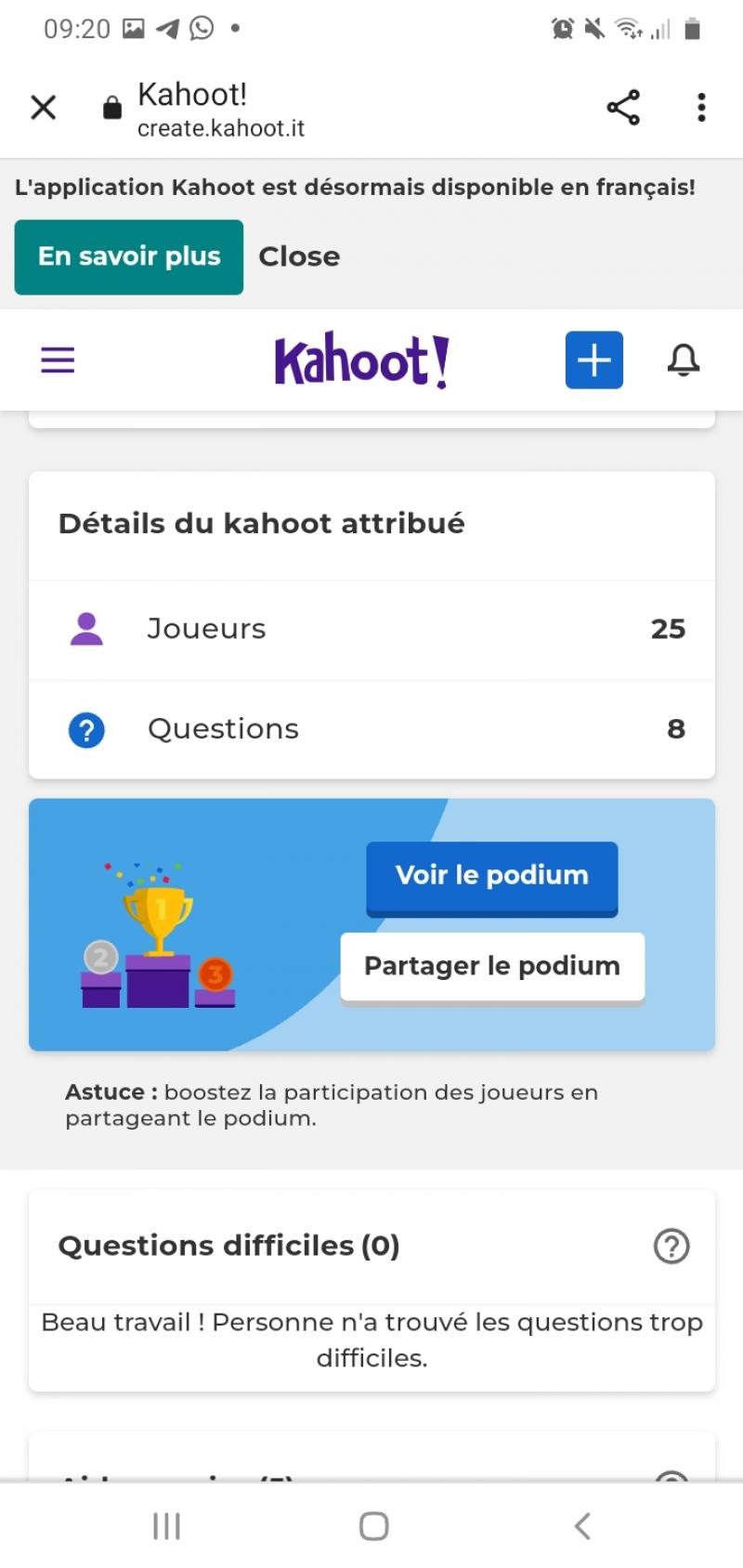
Task: Tap Voir le podium button
Action: coord(492,878)
